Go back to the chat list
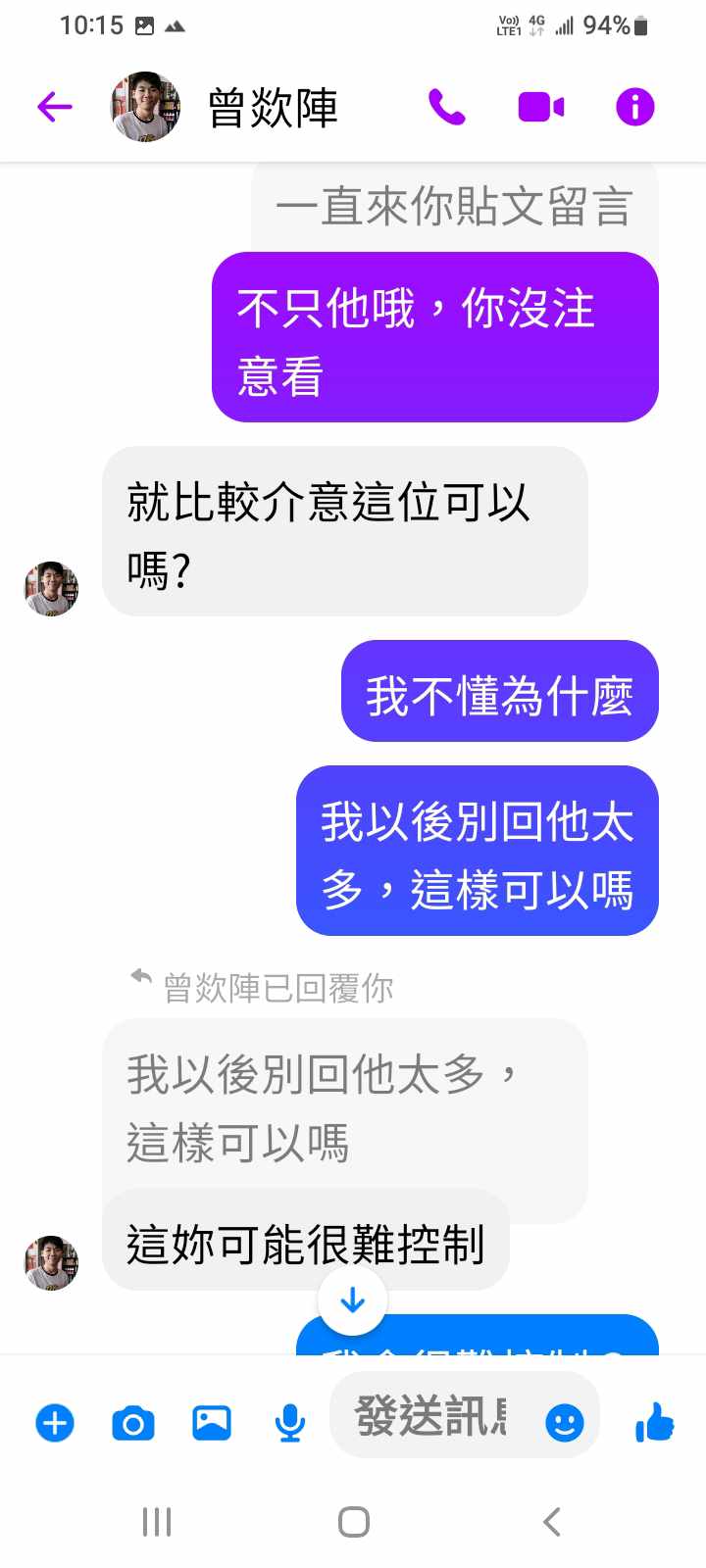Screen dimensions: 706x1568 click(x=55, y=107)
